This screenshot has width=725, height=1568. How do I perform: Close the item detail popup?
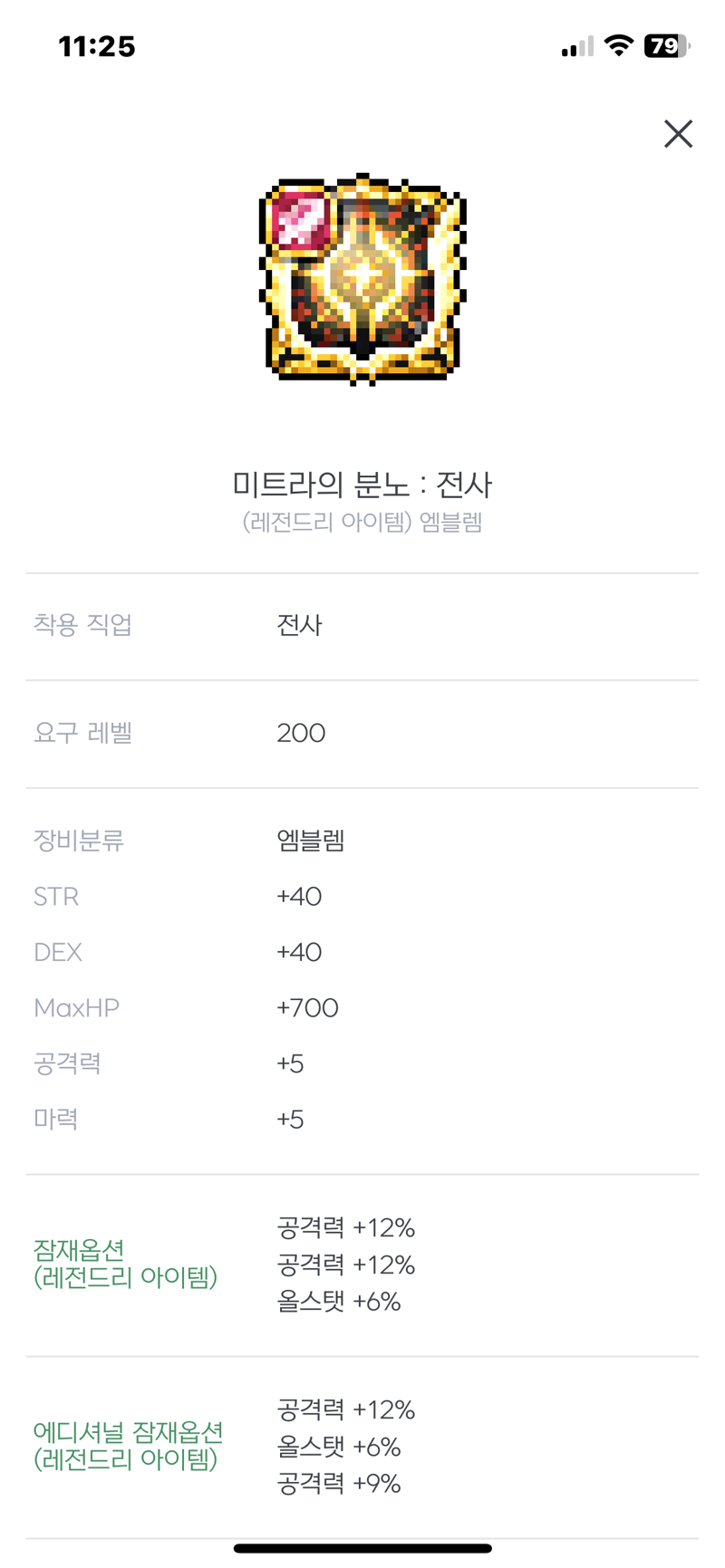coord(678,134)
